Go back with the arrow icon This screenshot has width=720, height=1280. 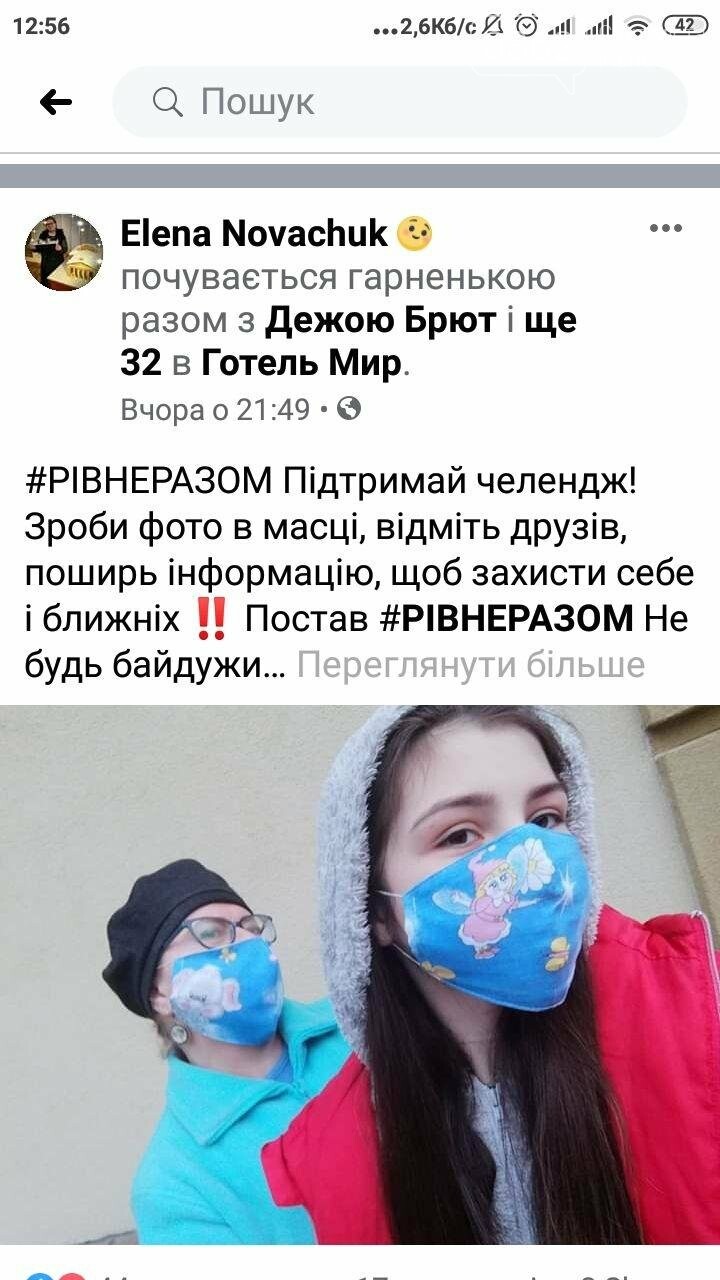pyautogui.click(x=56, y=101)
